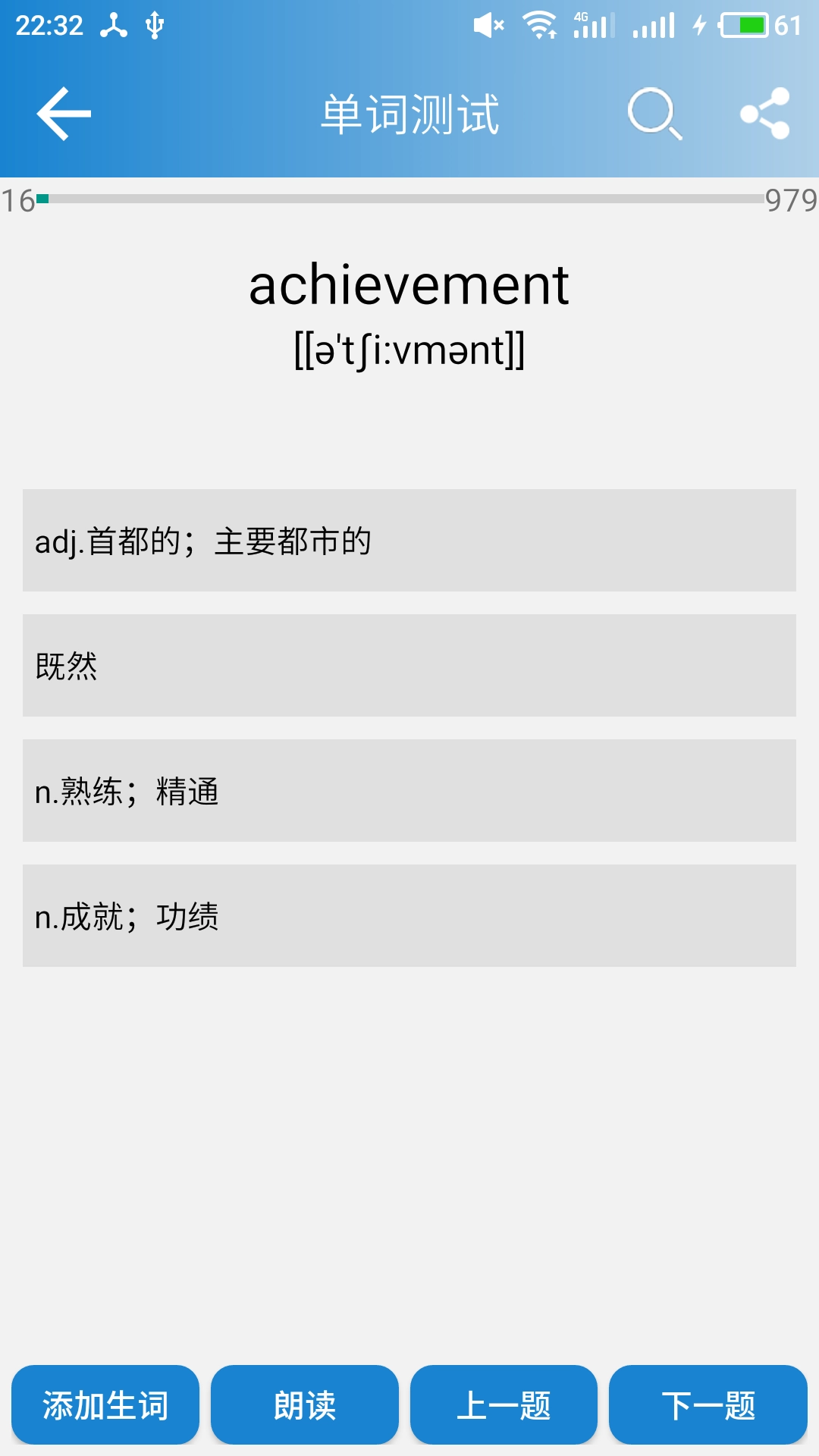The width and height of the screenshot is (819, 1456).
Task: Tap the USB connection icon in status bar
Action: click(155, 24)
